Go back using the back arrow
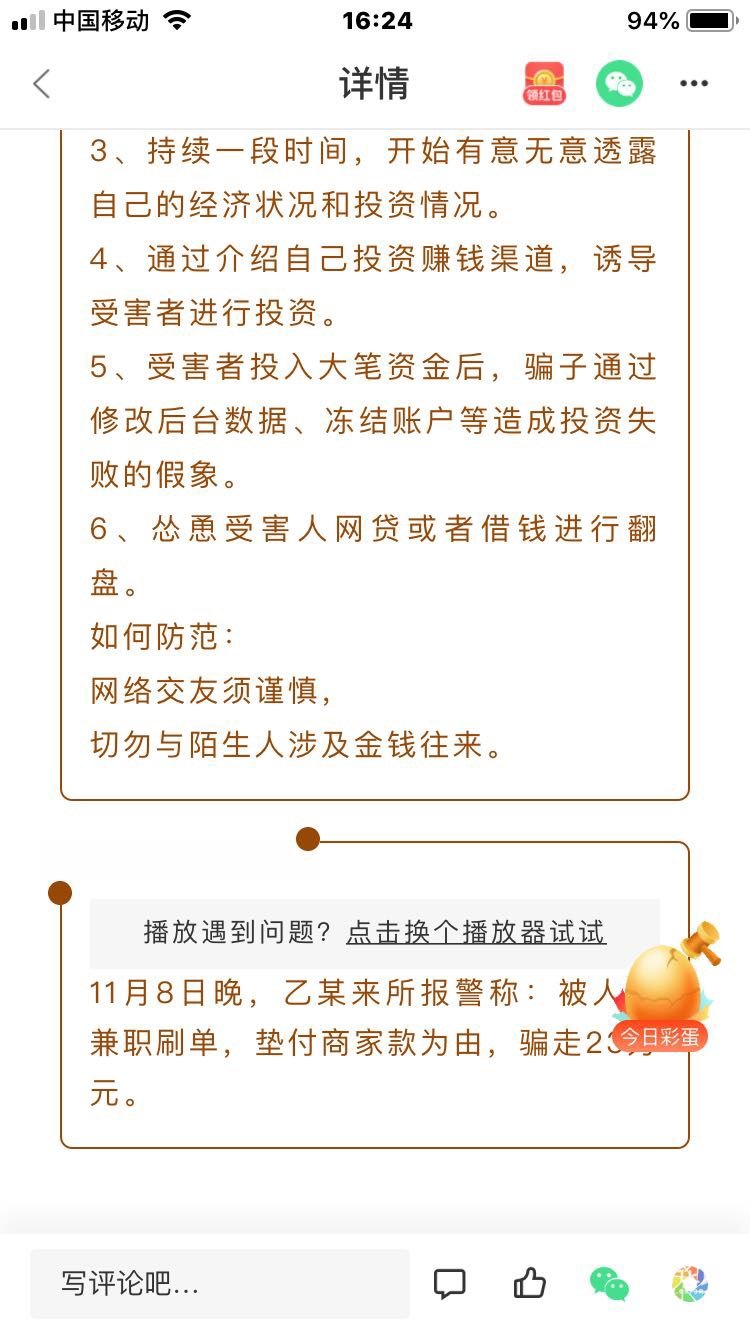The height and width of the screenshot is (1334, 750). 42,84
